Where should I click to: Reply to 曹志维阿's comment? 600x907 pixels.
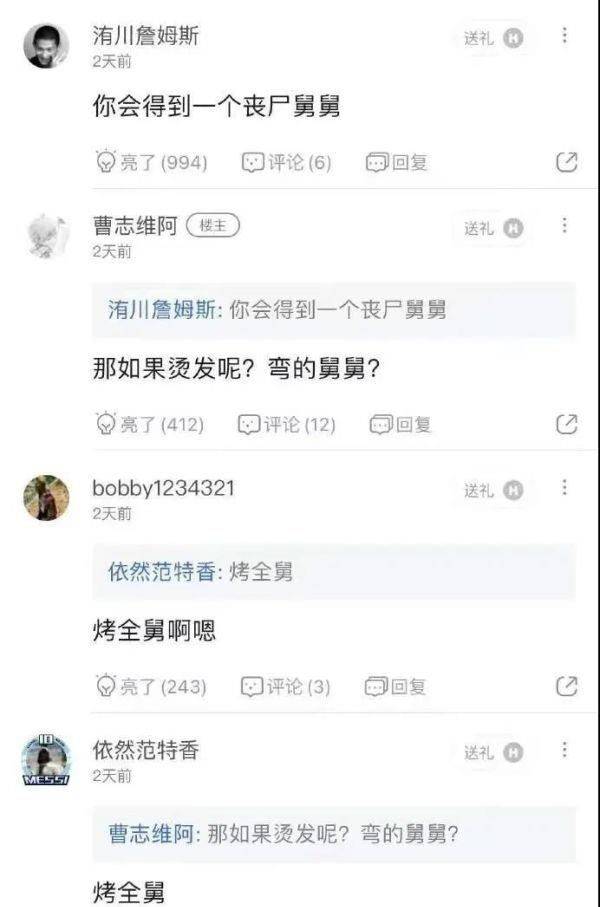click(x=400, y=424)
